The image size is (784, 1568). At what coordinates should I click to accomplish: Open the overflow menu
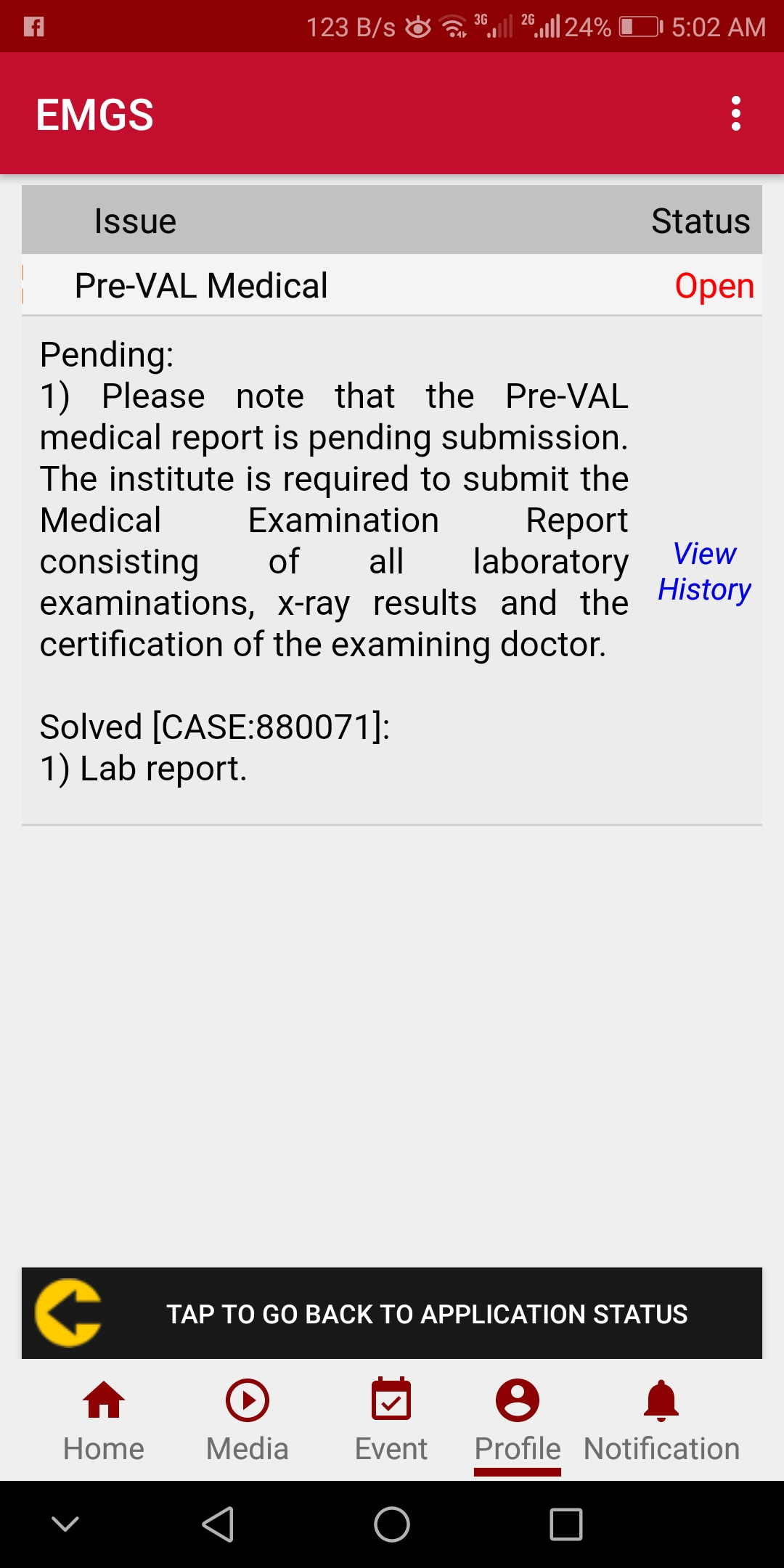click(x=735, y=114)
